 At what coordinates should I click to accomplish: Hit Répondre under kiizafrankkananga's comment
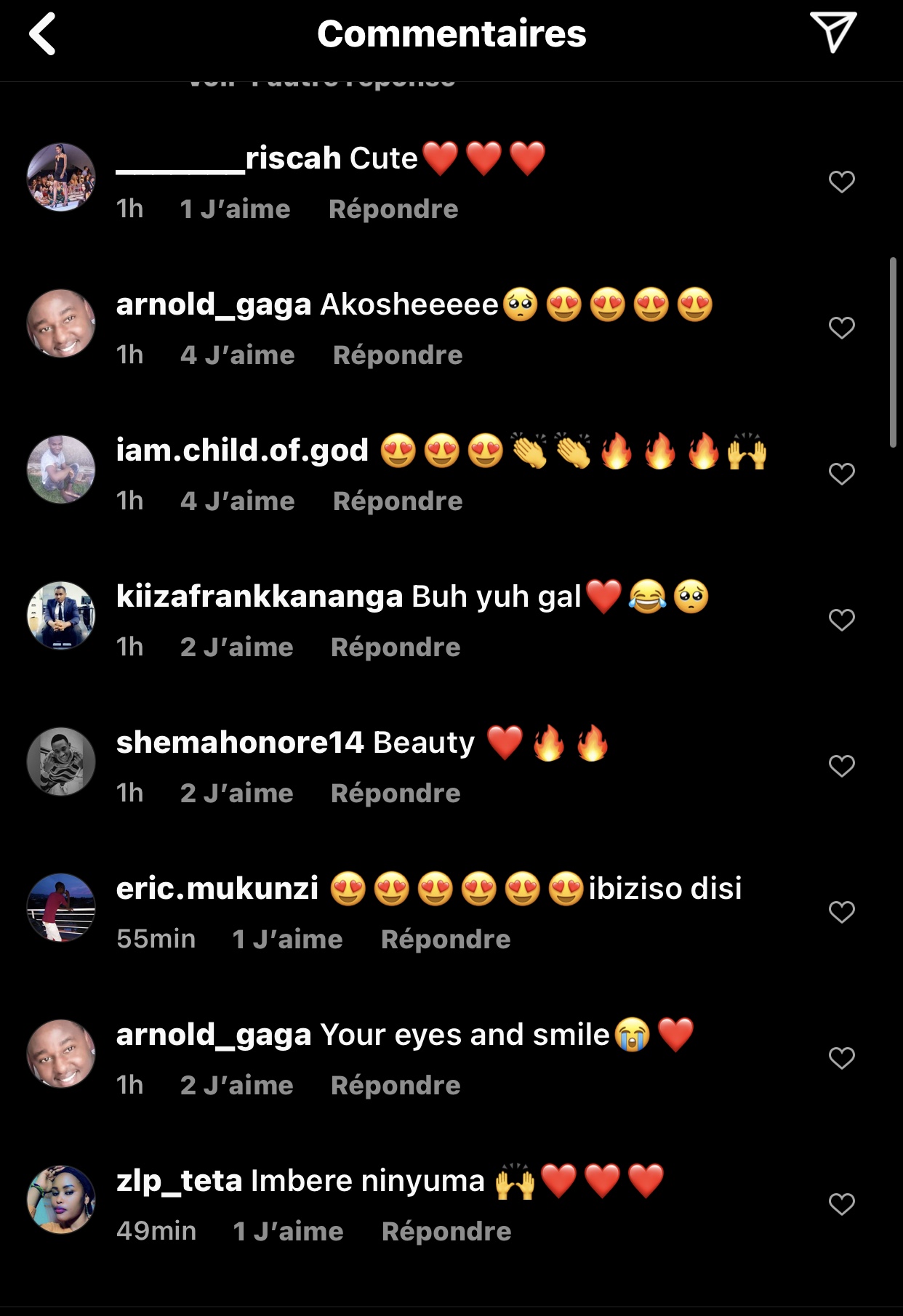(x=396, y=647)
